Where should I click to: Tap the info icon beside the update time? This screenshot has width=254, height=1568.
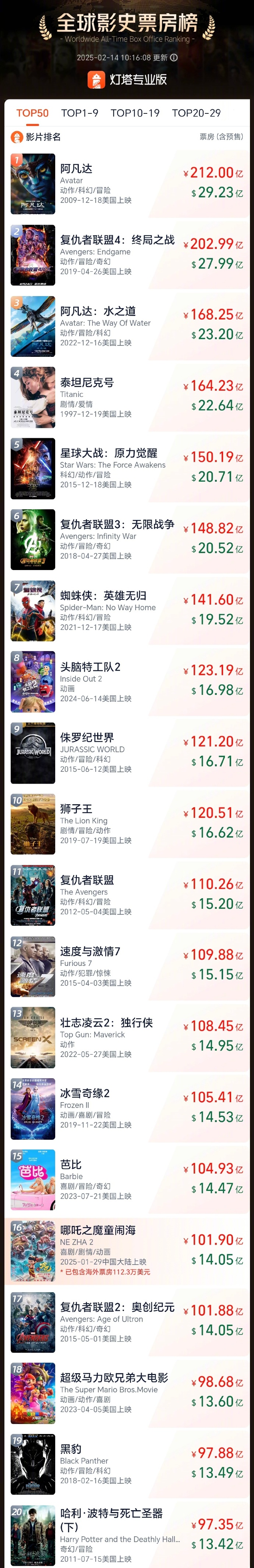pos(174,58)
